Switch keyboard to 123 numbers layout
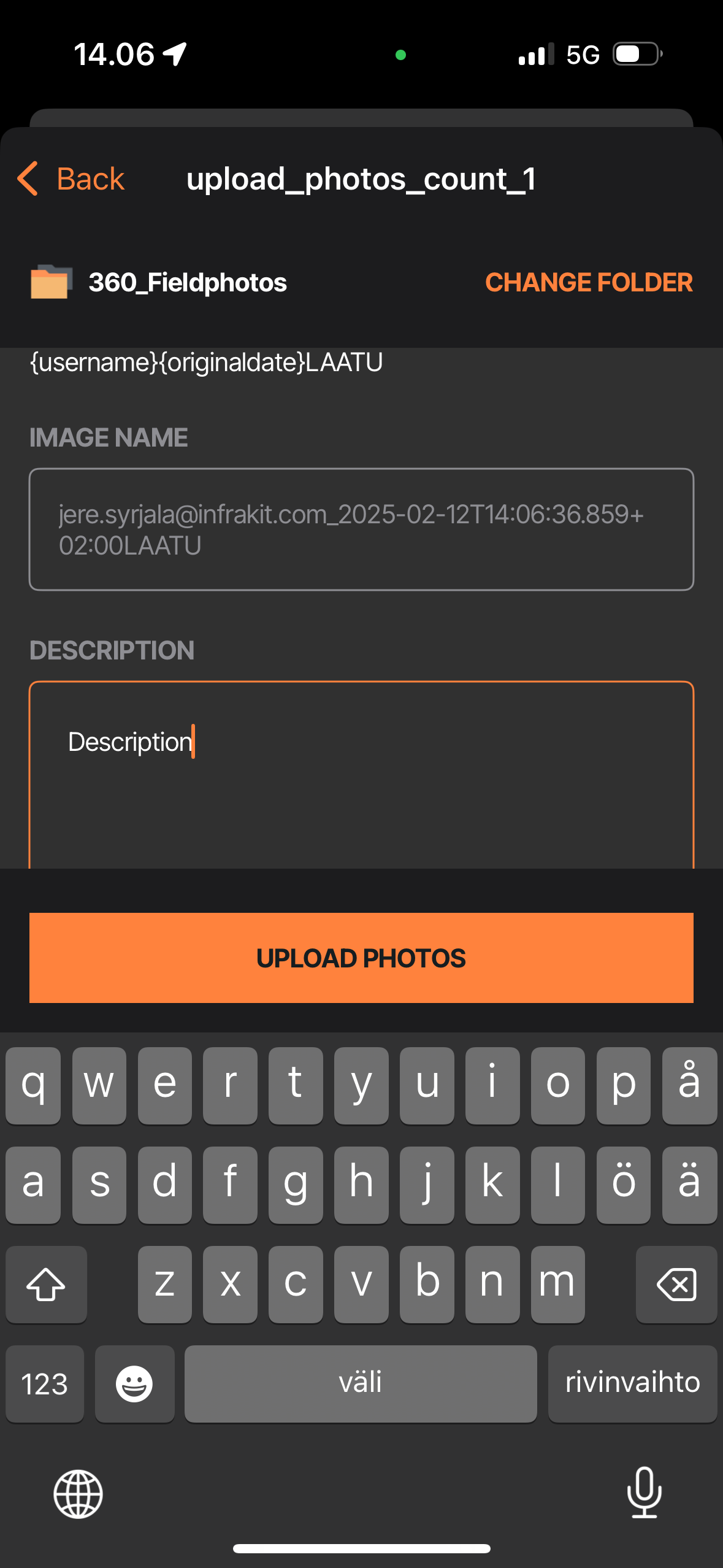Viewport: 723px width, 1568px height. click(x=44, y=1383)
